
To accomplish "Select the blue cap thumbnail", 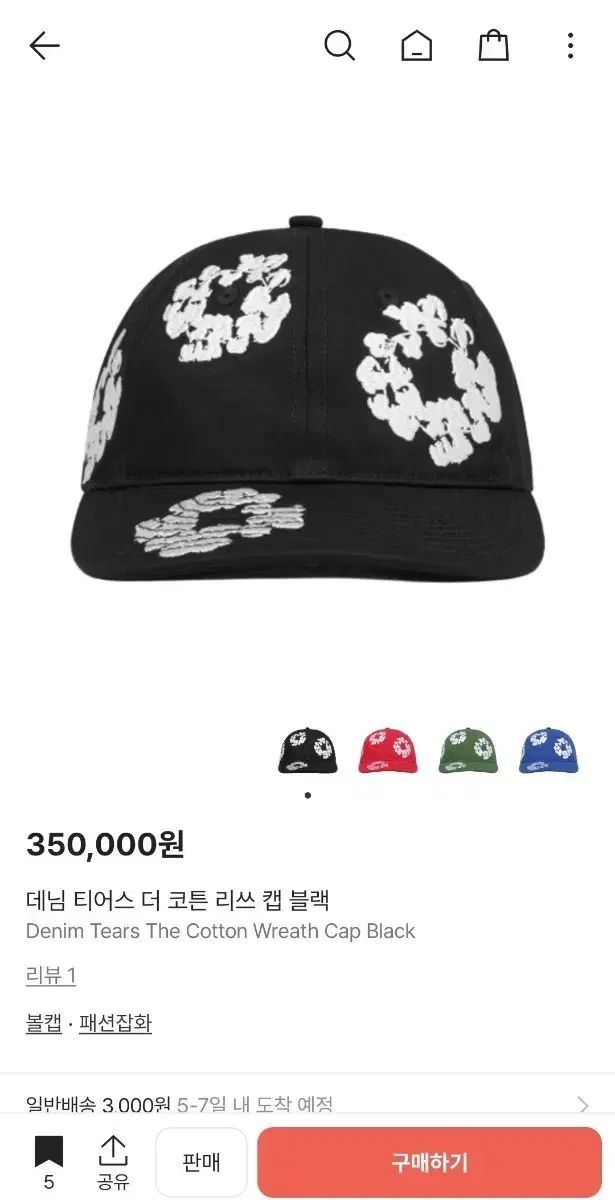I will (x=549, y=750).
